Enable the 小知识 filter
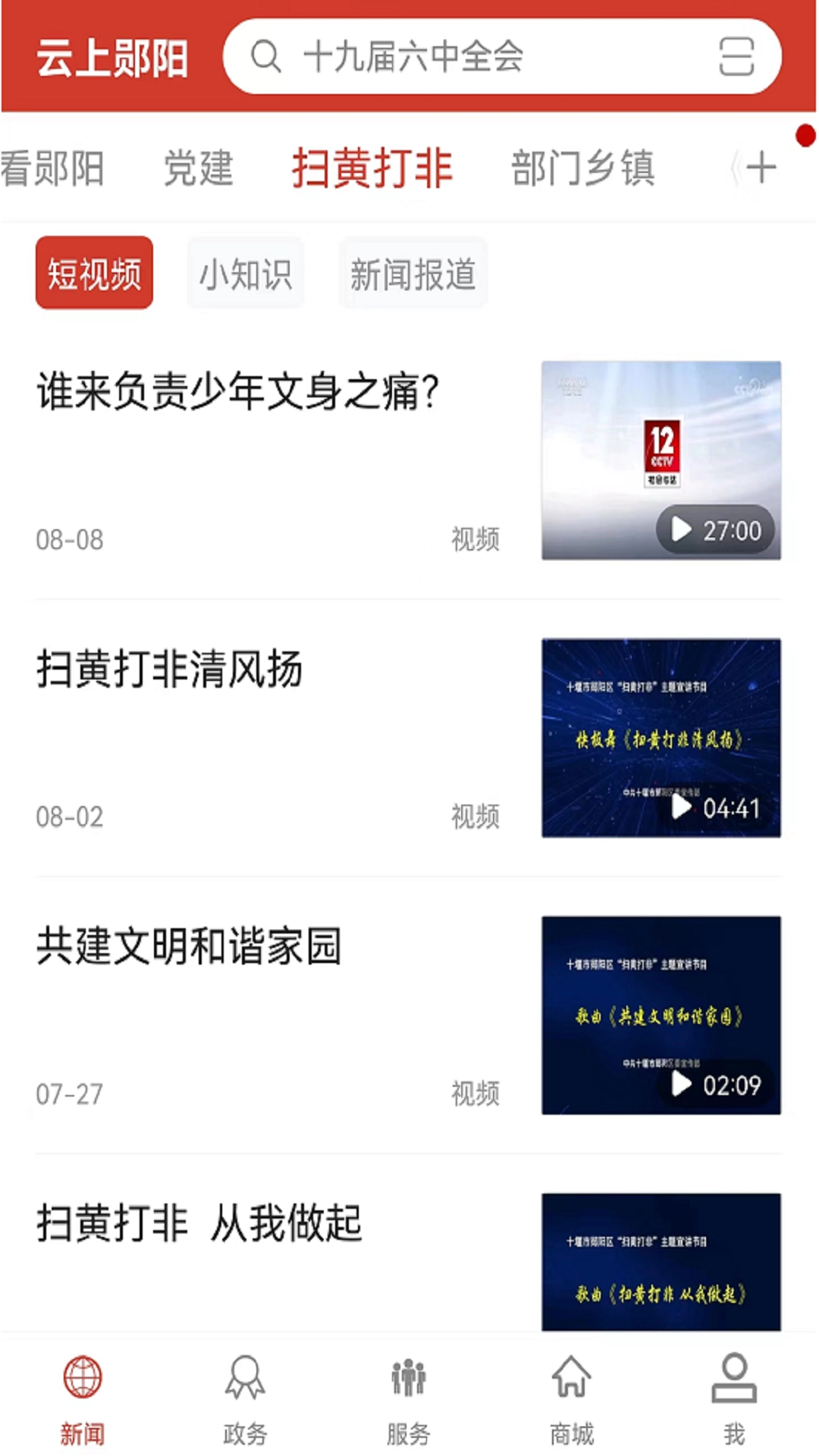The width and height of the screenshot is (819, 1456). [246, 275]
